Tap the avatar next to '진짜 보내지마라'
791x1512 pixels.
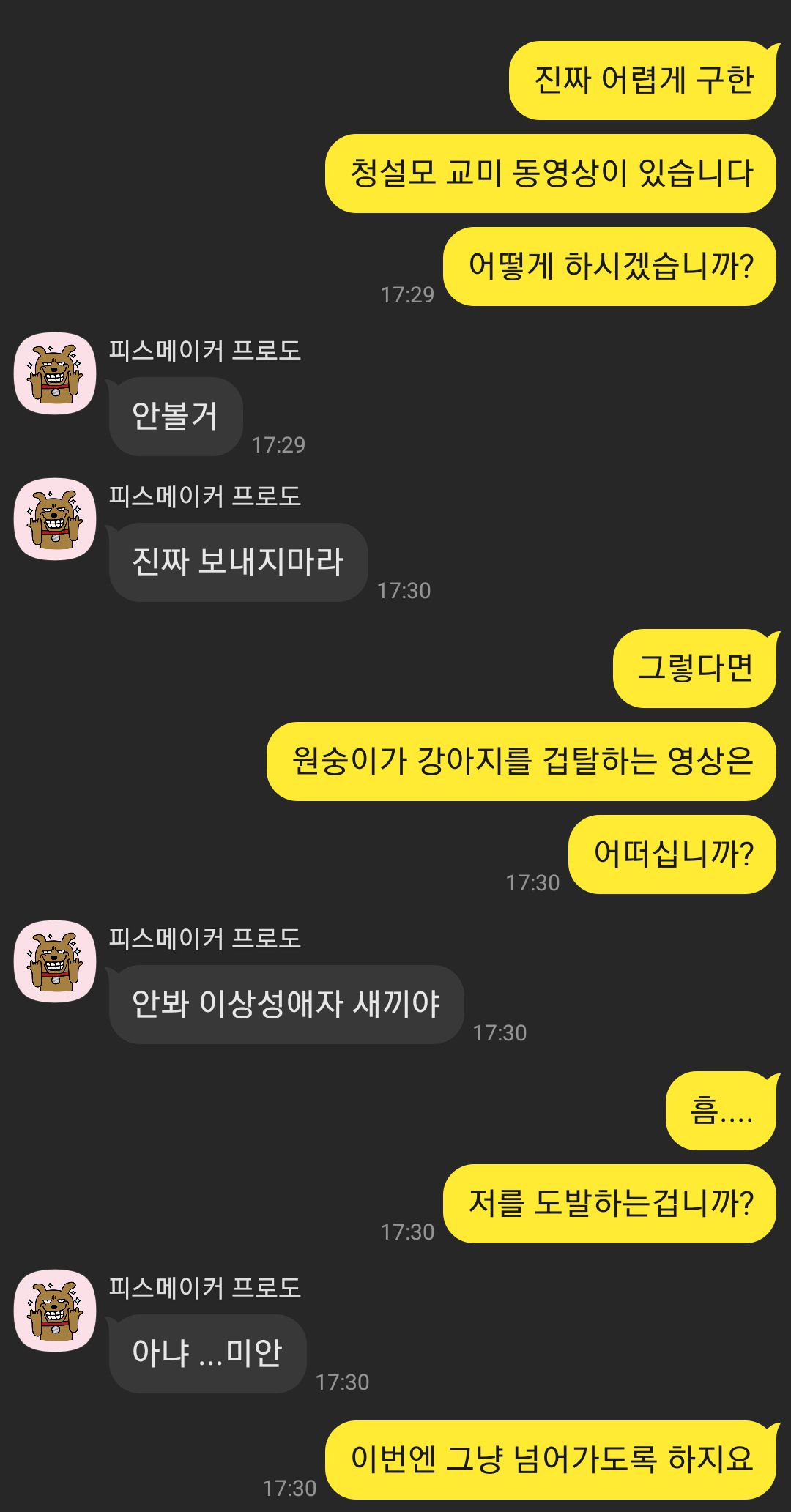[x=56, y=519]
